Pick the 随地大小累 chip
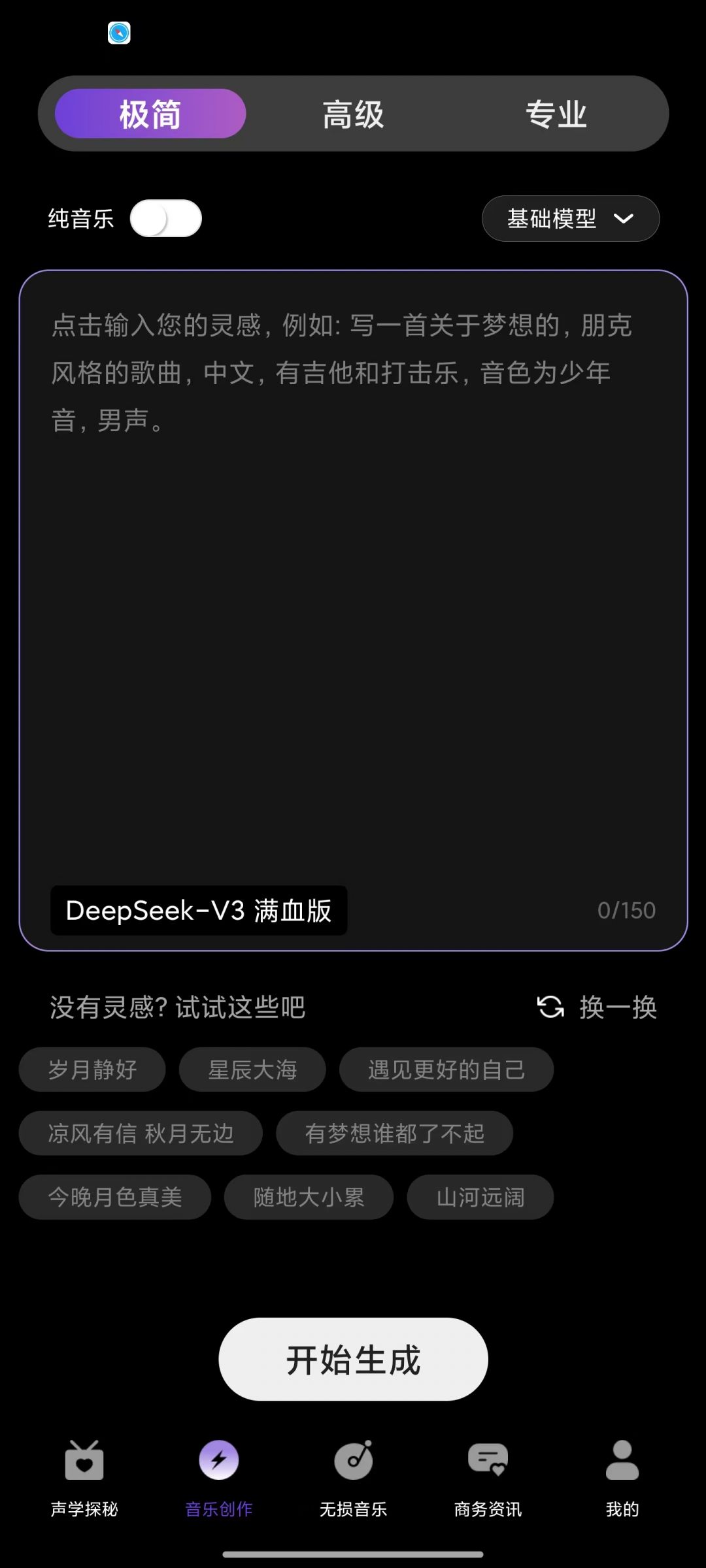Image resolution: width=706 pixels, height=1568 pixels. point(309,1197)
